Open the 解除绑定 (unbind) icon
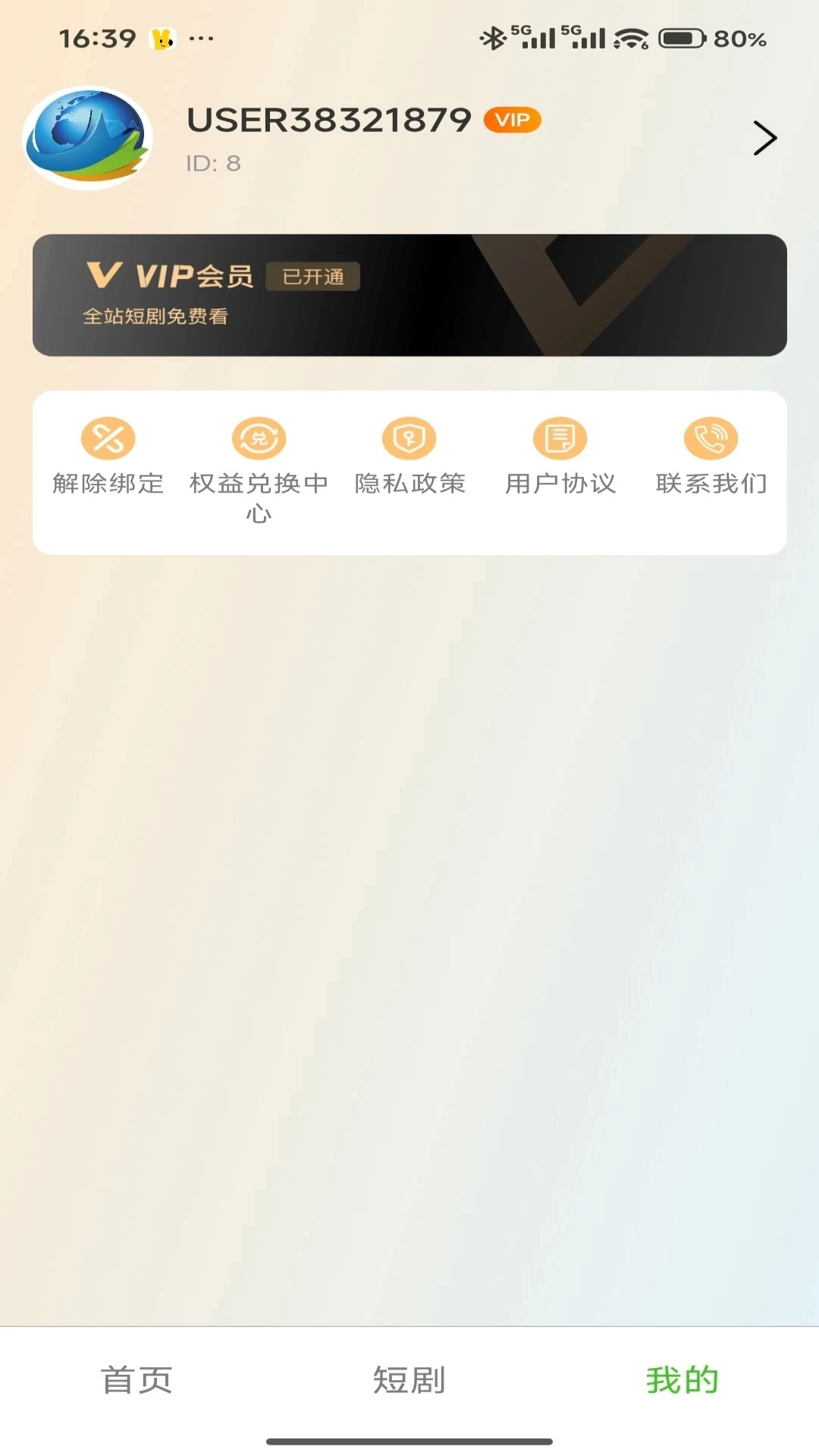The height and width of the screenshot is (1456, 819). tap(107, 438)
